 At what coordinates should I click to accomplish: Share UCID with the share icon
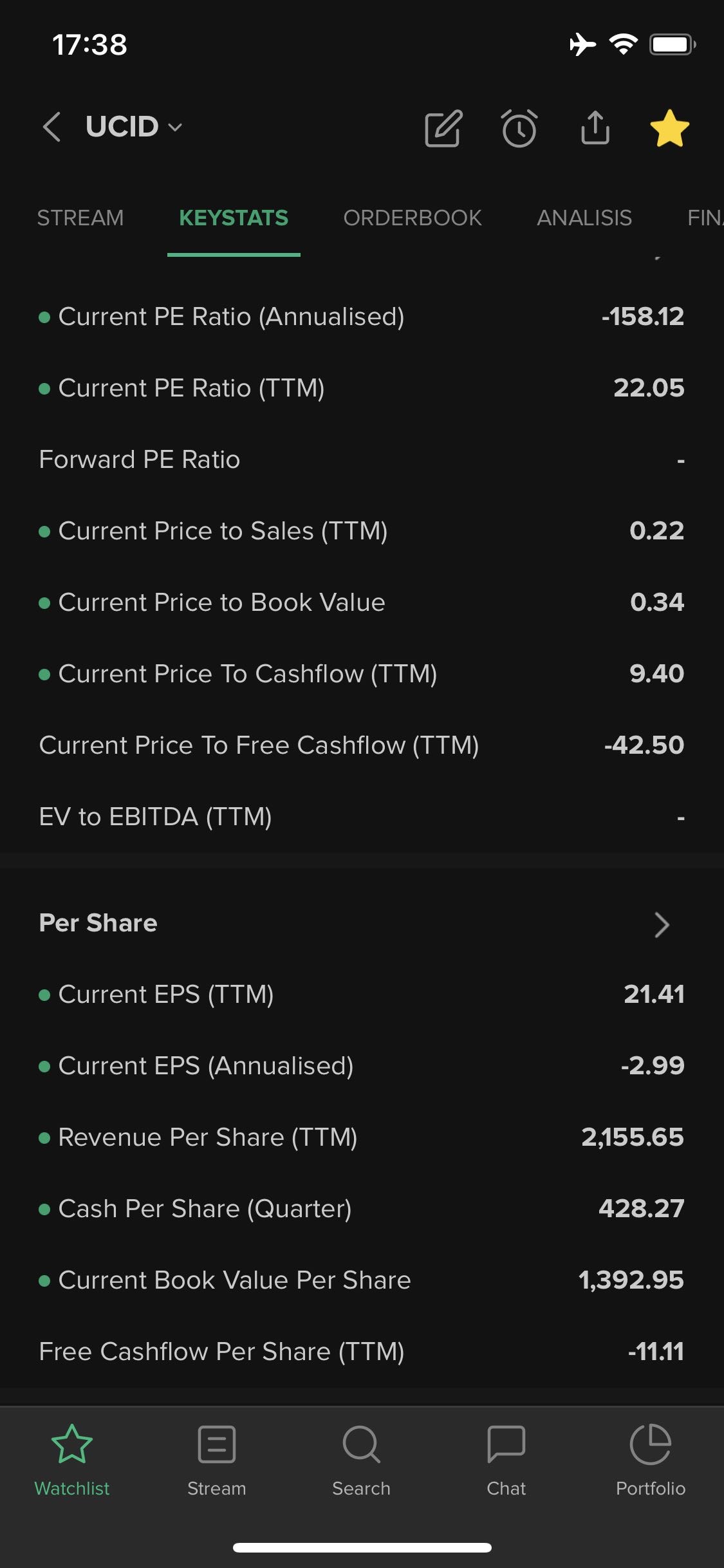(x=595, y=127)
